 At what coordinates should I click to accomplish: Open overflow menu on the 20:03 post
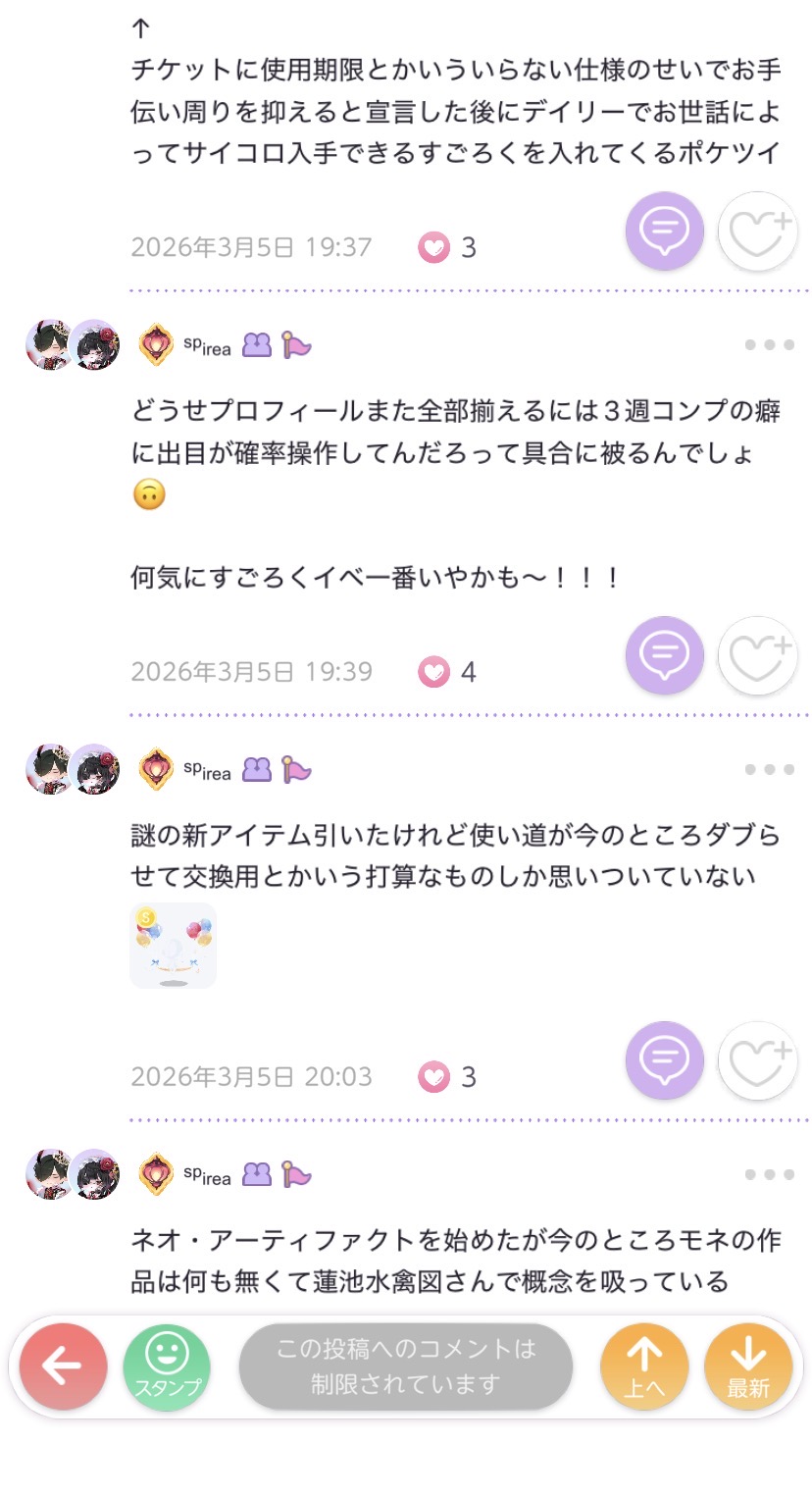click(769, 770)
